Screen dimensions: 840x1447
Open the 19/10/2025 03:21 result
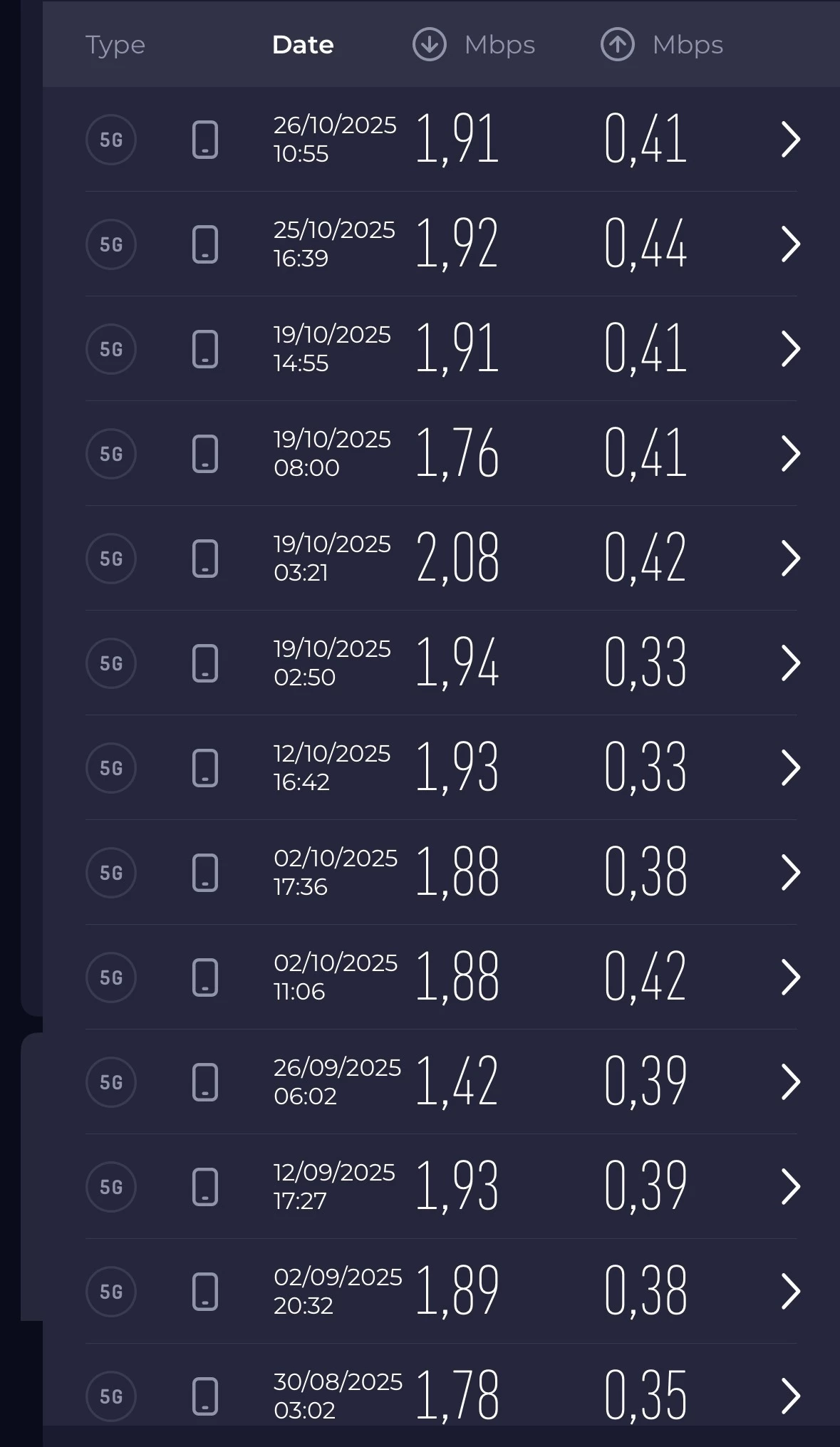[790, 559]
